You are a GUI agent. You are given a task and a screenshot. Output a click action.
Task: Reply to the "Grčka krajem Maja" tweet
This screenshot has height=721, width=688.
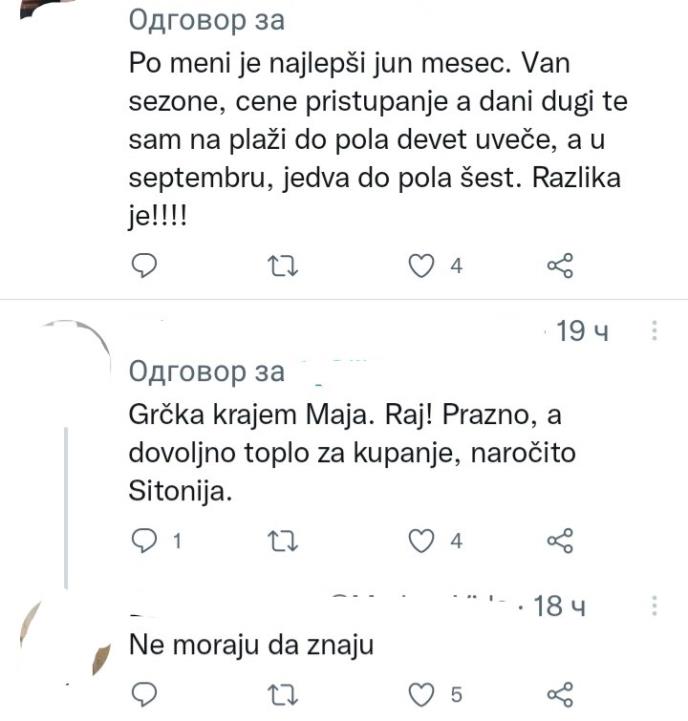pyautogui.click(x=146, y=541)
